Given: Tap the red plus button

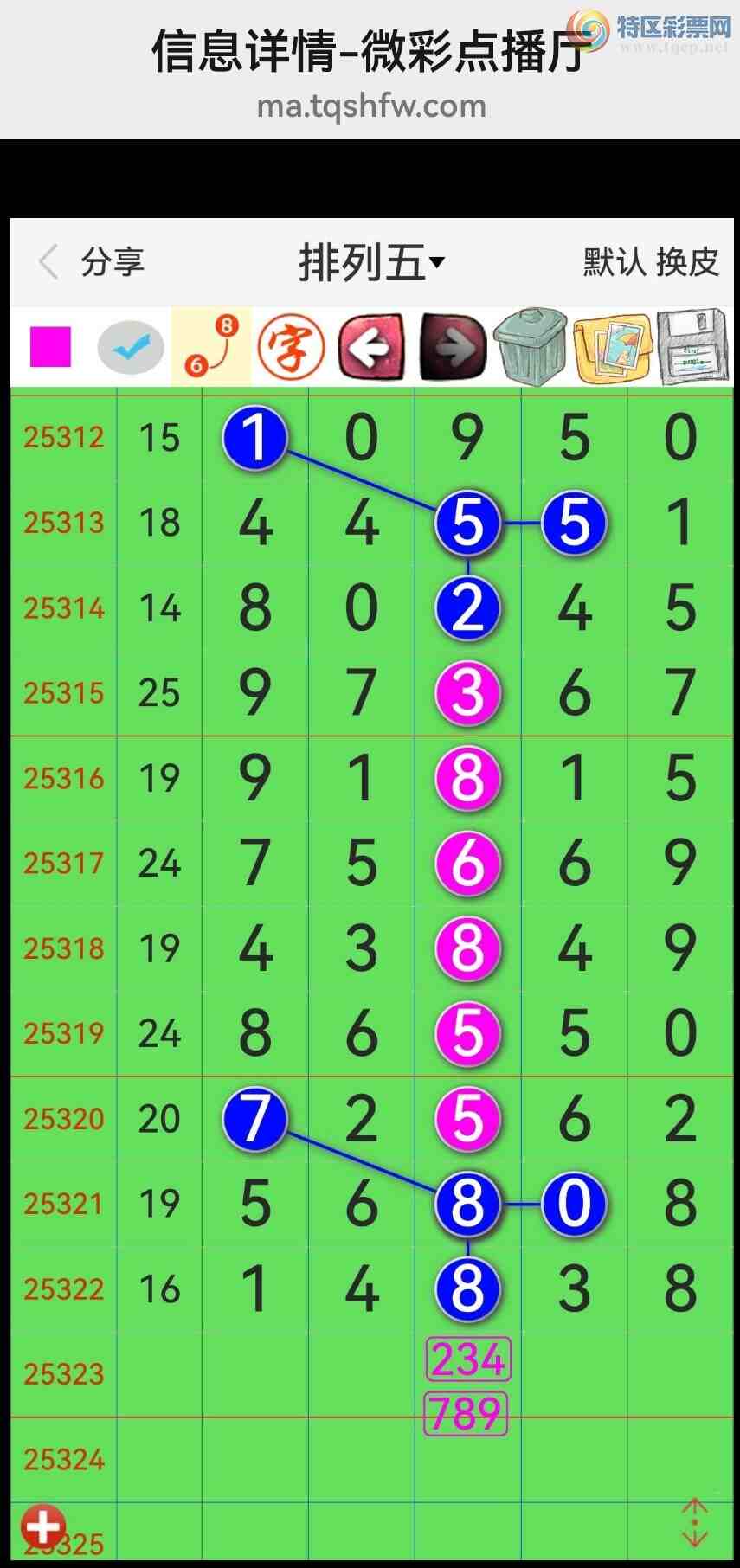Looking at the screenshot, I should click(x=43, y=1526).
